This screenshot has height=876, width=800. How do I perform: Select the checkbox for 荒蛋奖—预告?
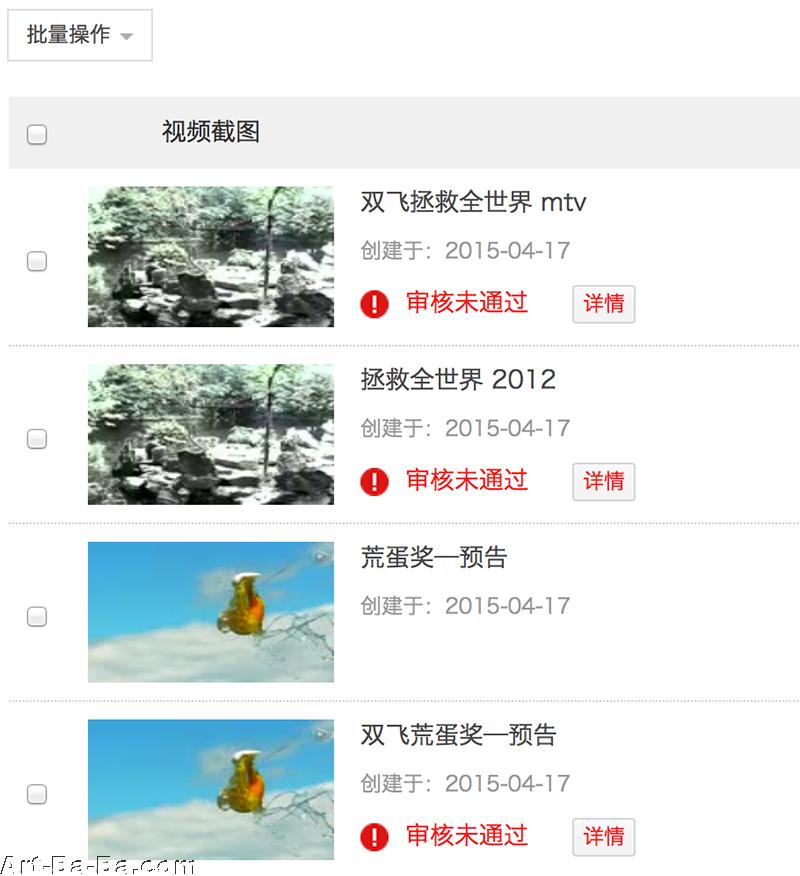click(x=37, y=617)
